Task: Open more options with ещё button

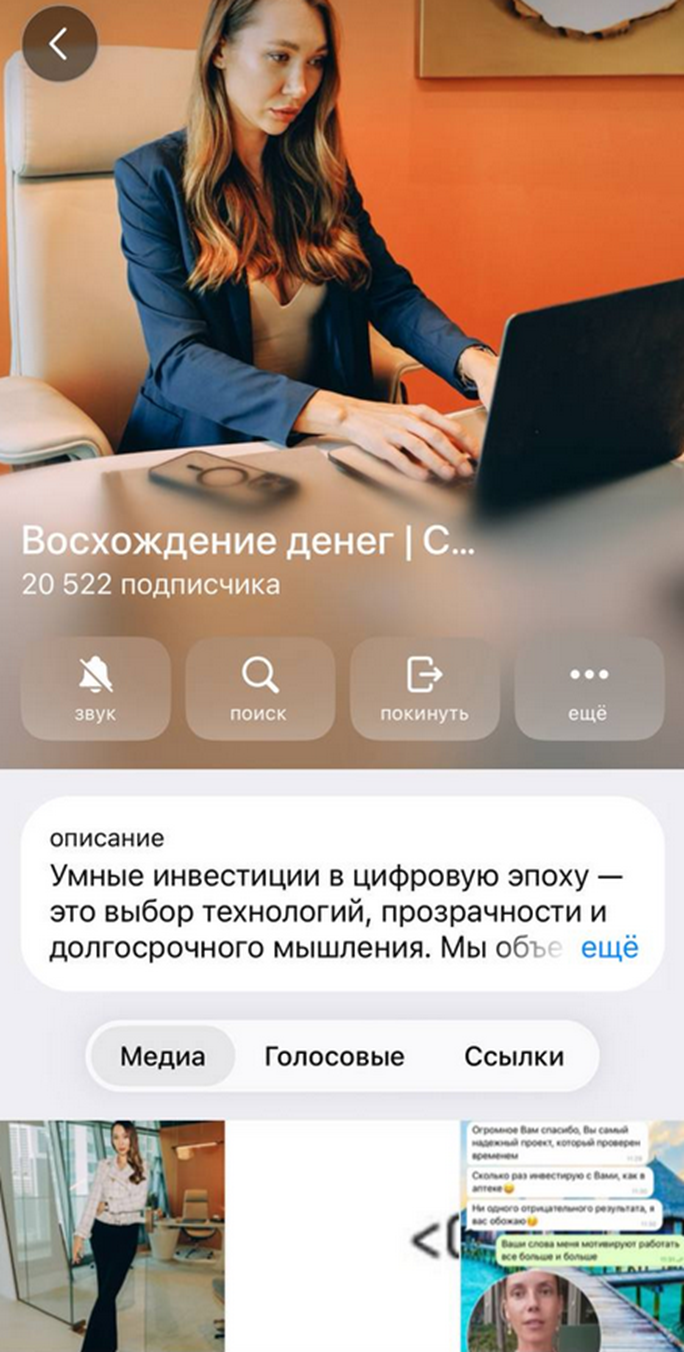Action: pos(588,688)
